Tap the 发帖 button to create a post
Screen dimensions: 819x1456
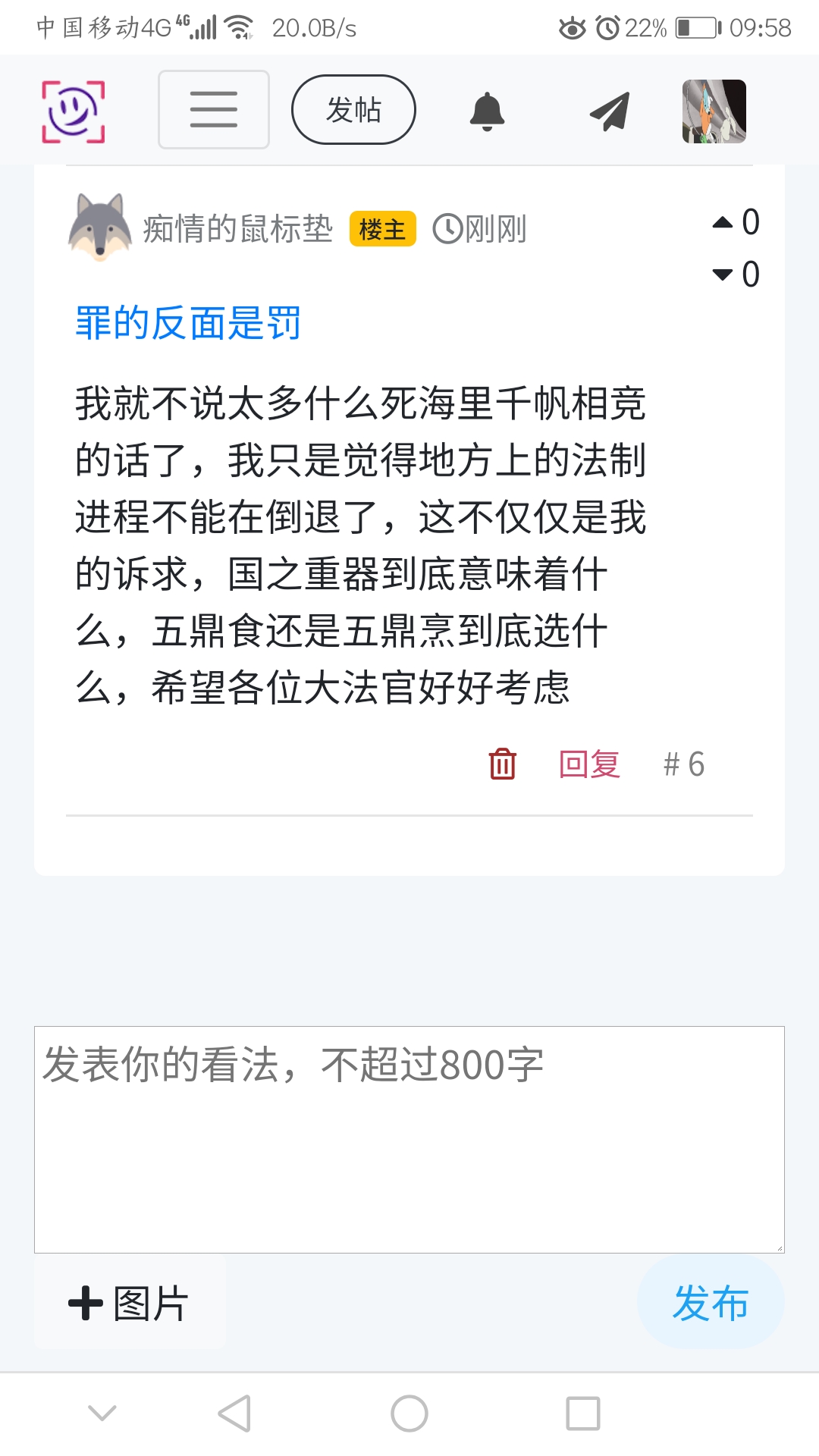point(353,109)
